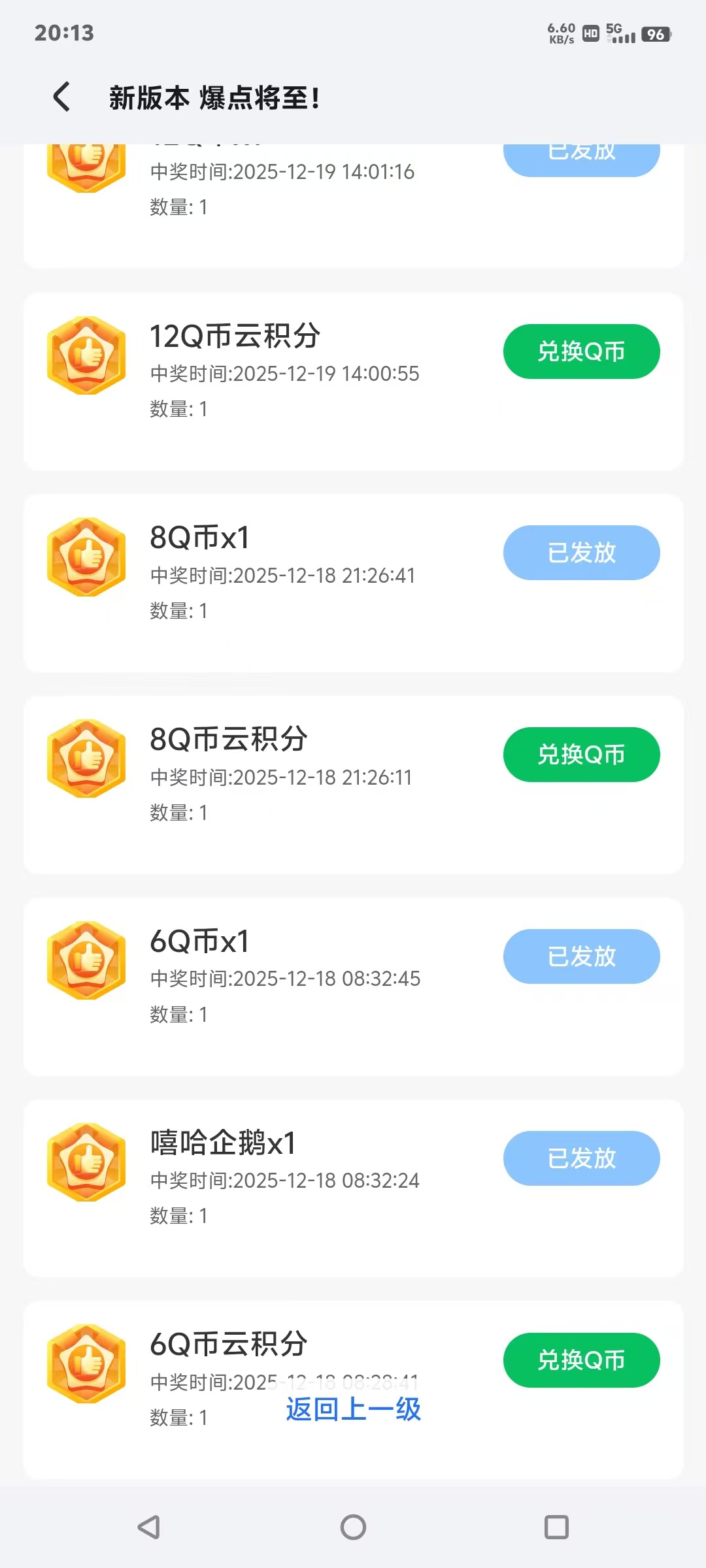
Task: Follow the 返回上一级 link
Action: (353, 1409)
